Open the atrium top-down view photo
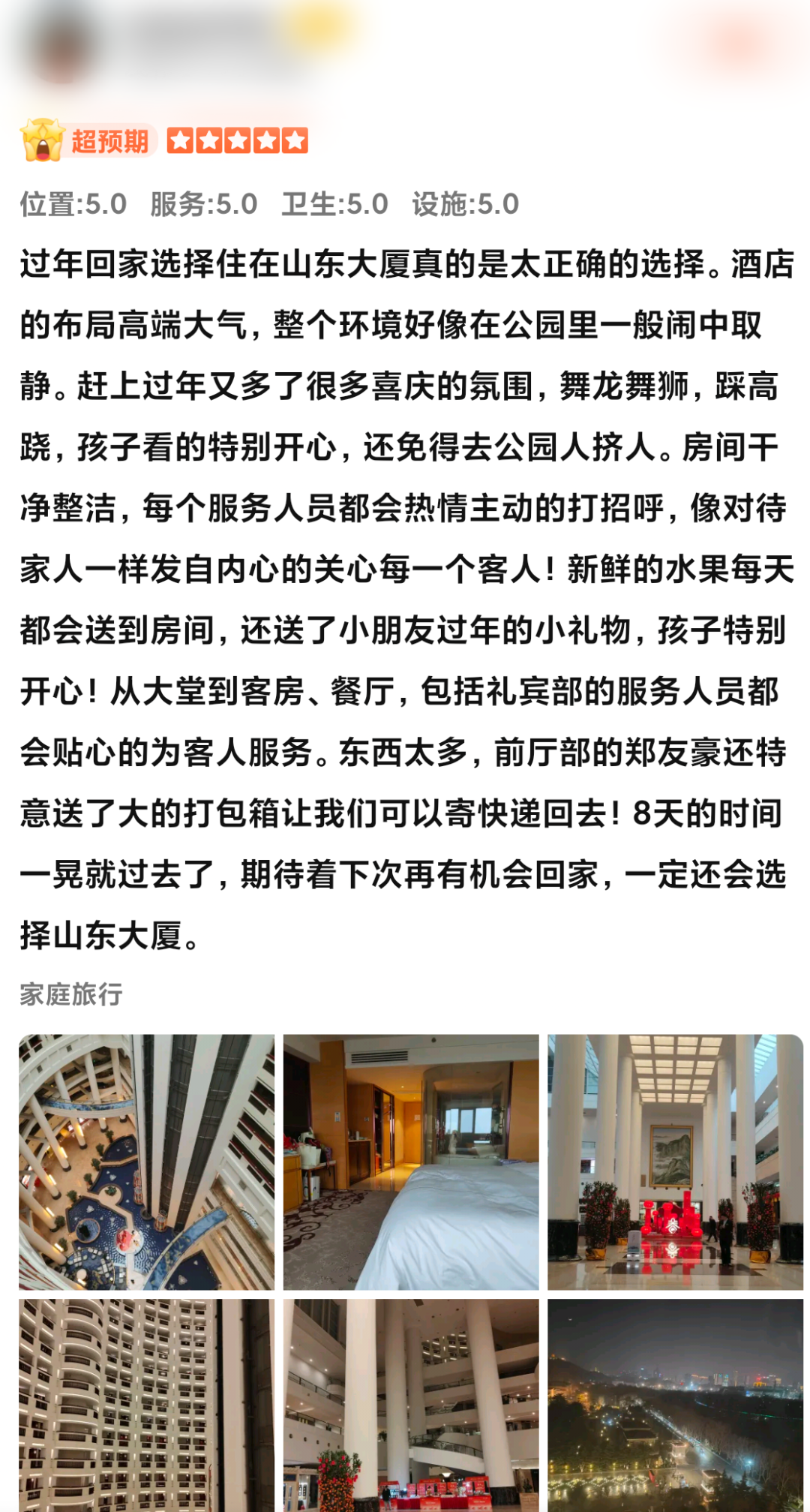 pos(146,1162)
